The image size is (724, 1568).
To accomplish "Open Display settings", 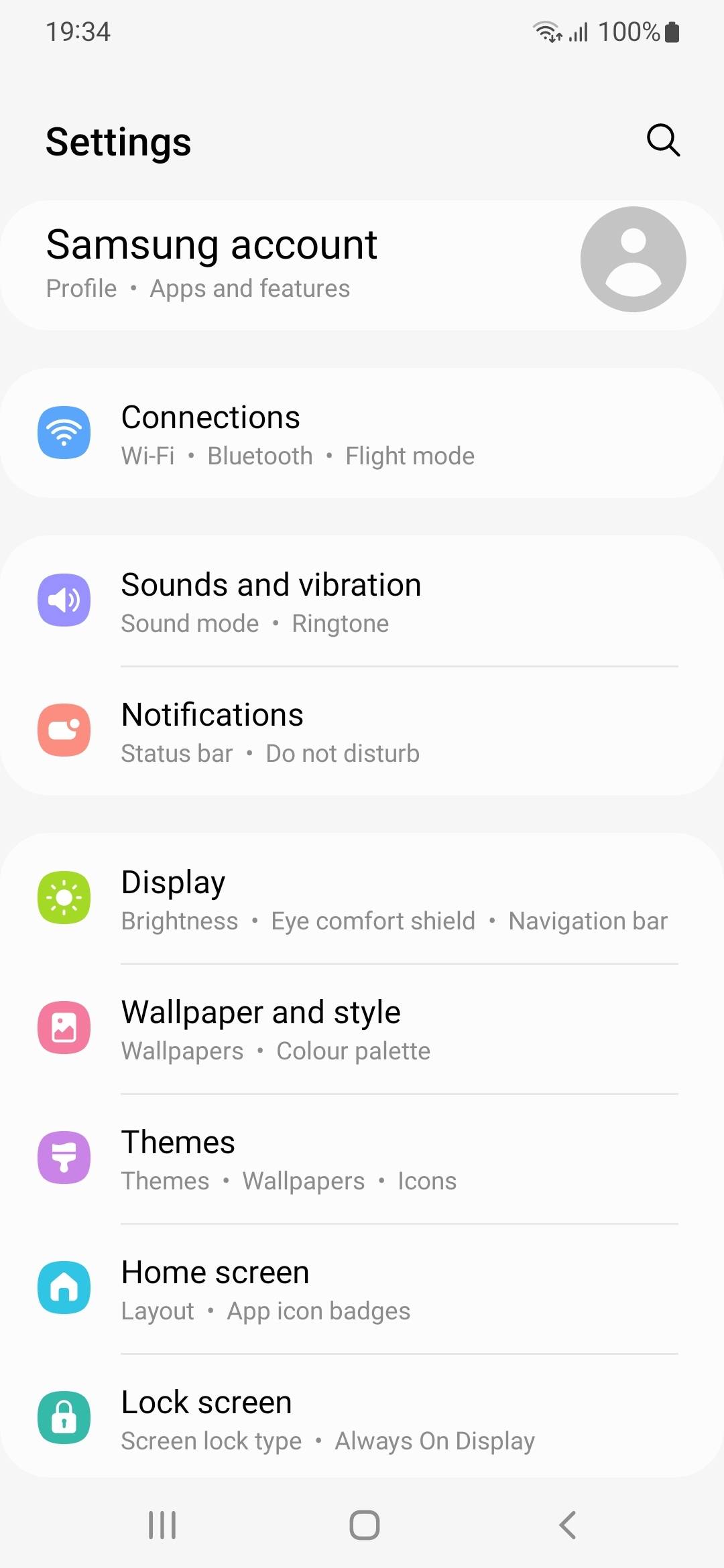I will pos(362,899).
